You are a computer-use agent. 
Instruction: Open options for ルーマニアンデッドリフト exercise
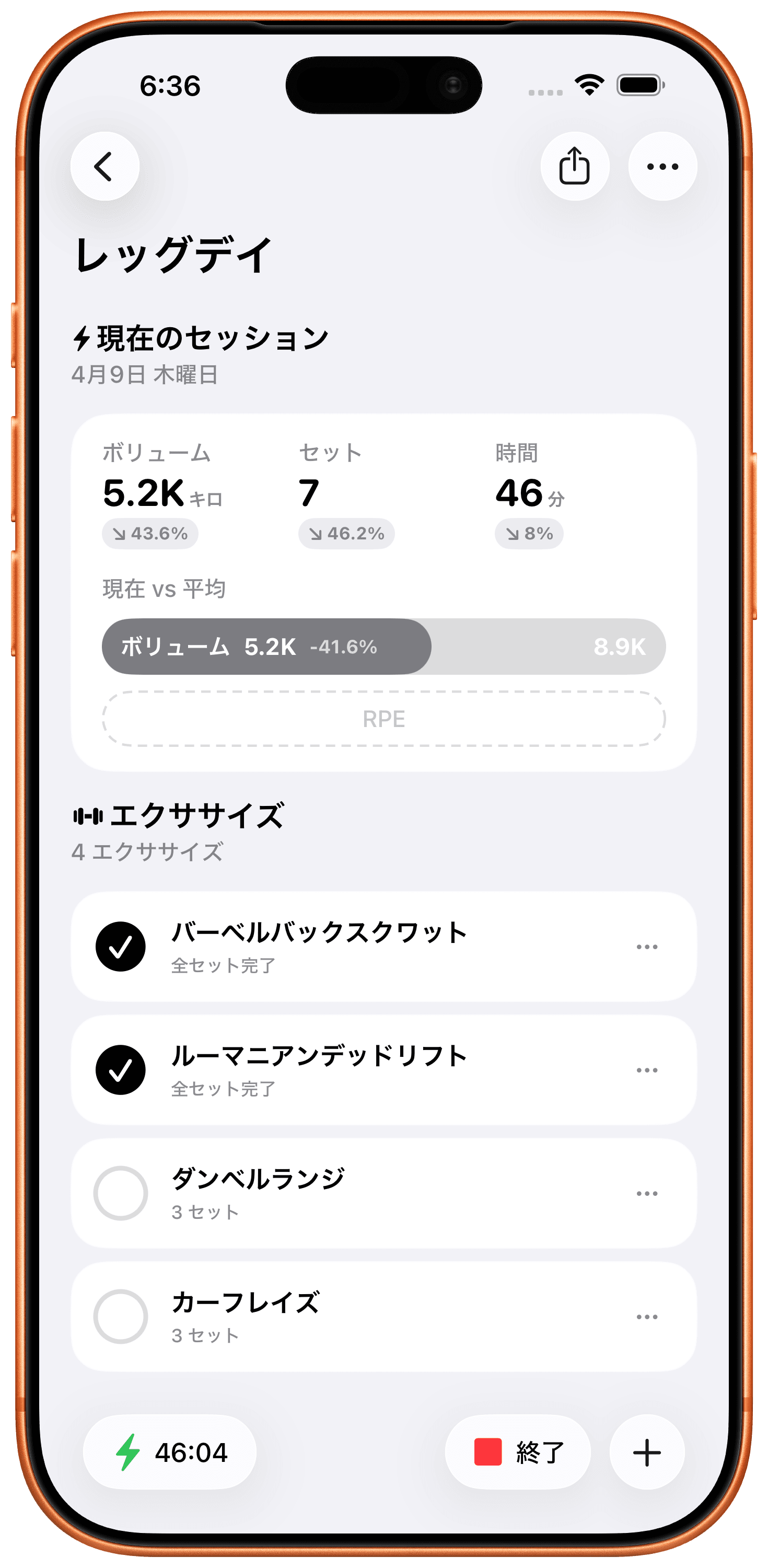(x=647, y=1068)
